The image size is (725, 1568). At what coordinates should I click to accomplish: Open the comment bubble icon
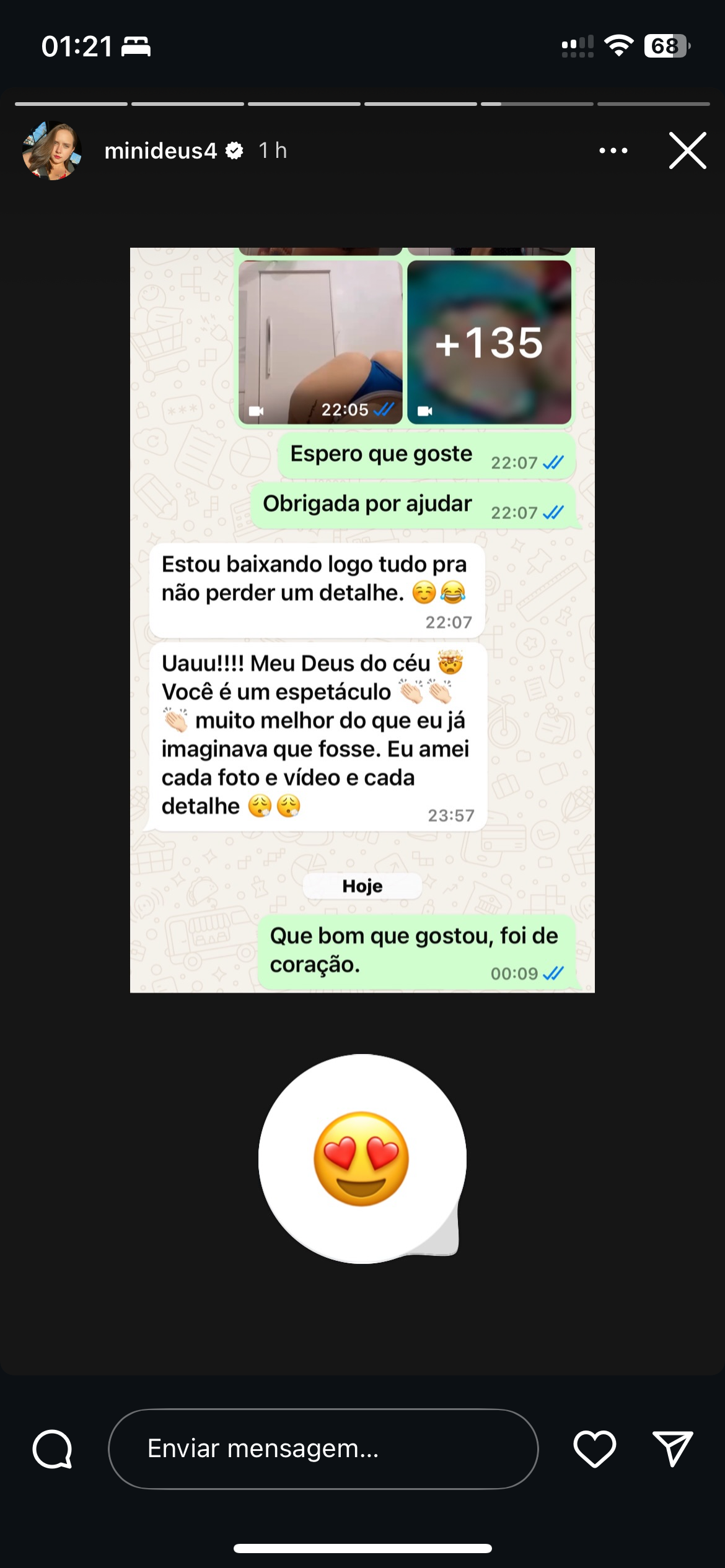(x=53, y=1448)
